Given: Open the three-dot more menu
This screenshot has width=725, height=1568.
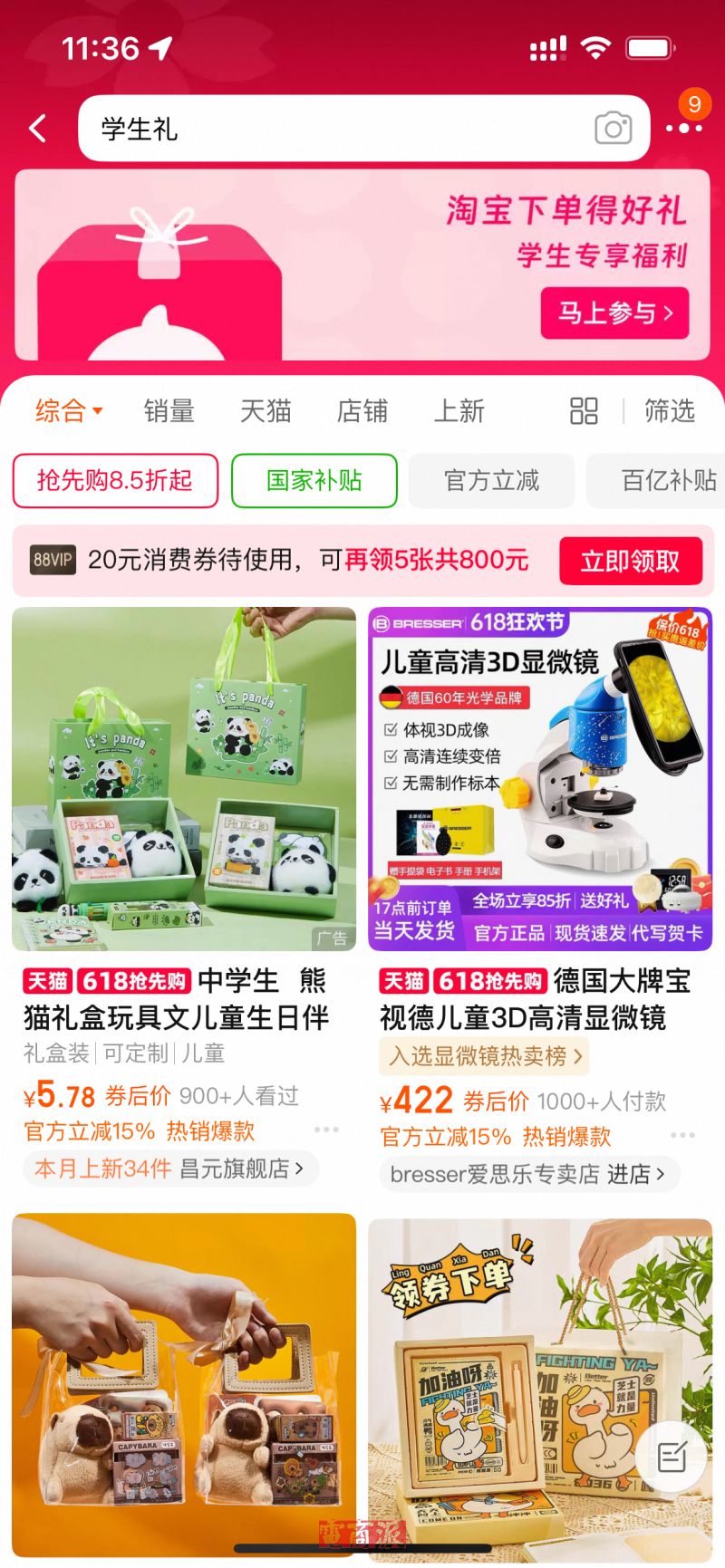Looking at the screenshot, I should tap(683, 129).
